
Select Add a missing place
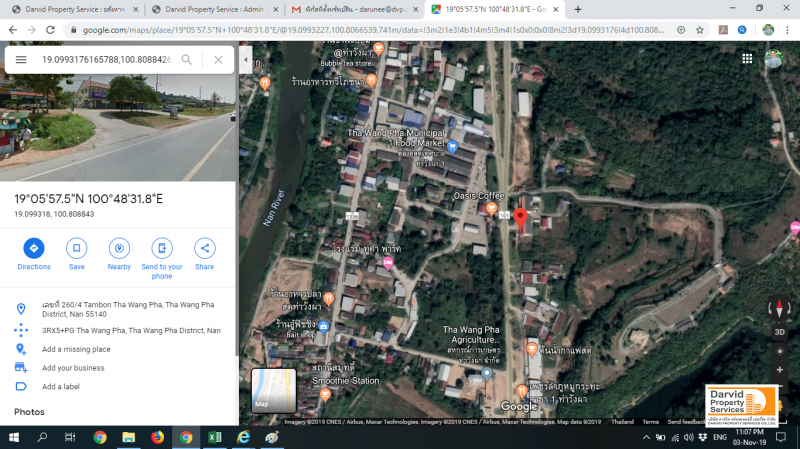point(76,349)
